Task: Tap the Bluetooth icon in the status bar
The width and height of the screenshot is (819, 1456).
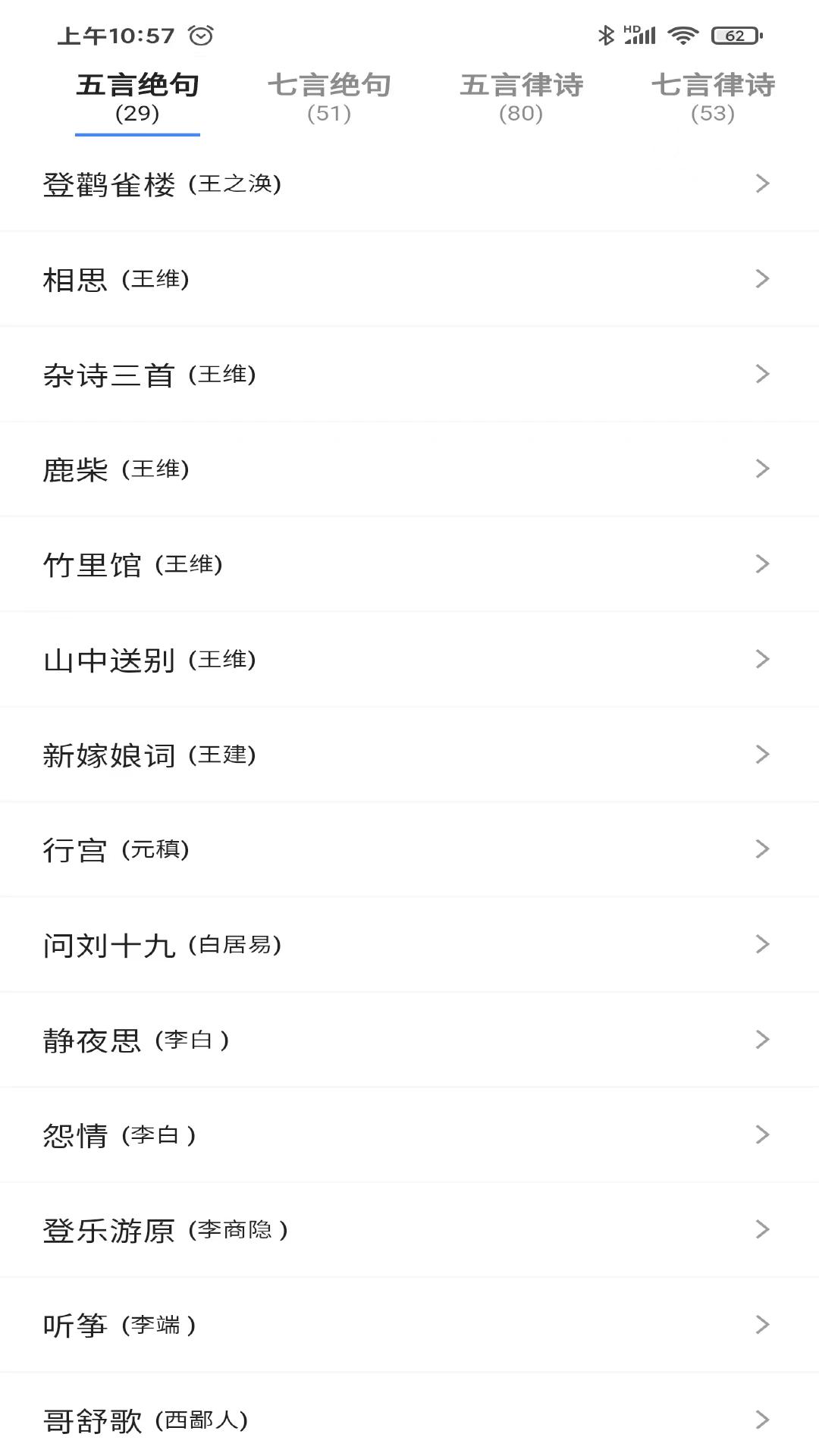Action: (x=606, y=34)
